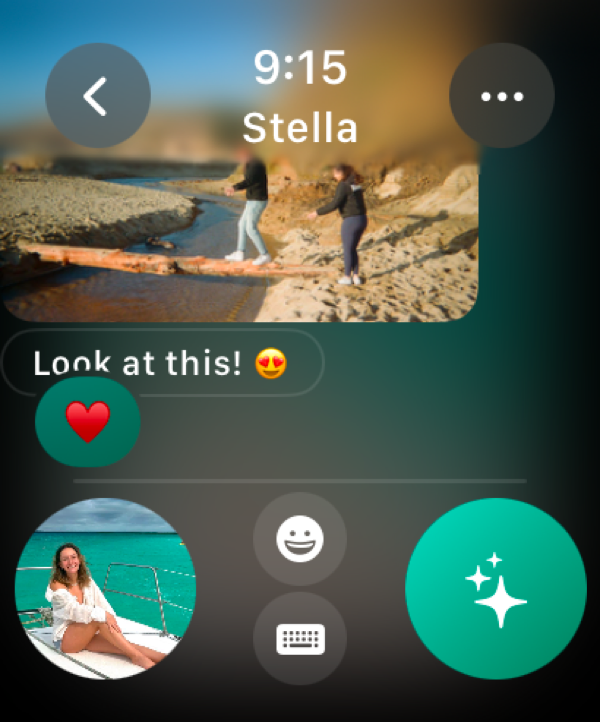The width and height of the screenshot is (600, 722).
Task: Open the round boat photo thumbnail
Action: pyautogui.click(x=106, y=588)
